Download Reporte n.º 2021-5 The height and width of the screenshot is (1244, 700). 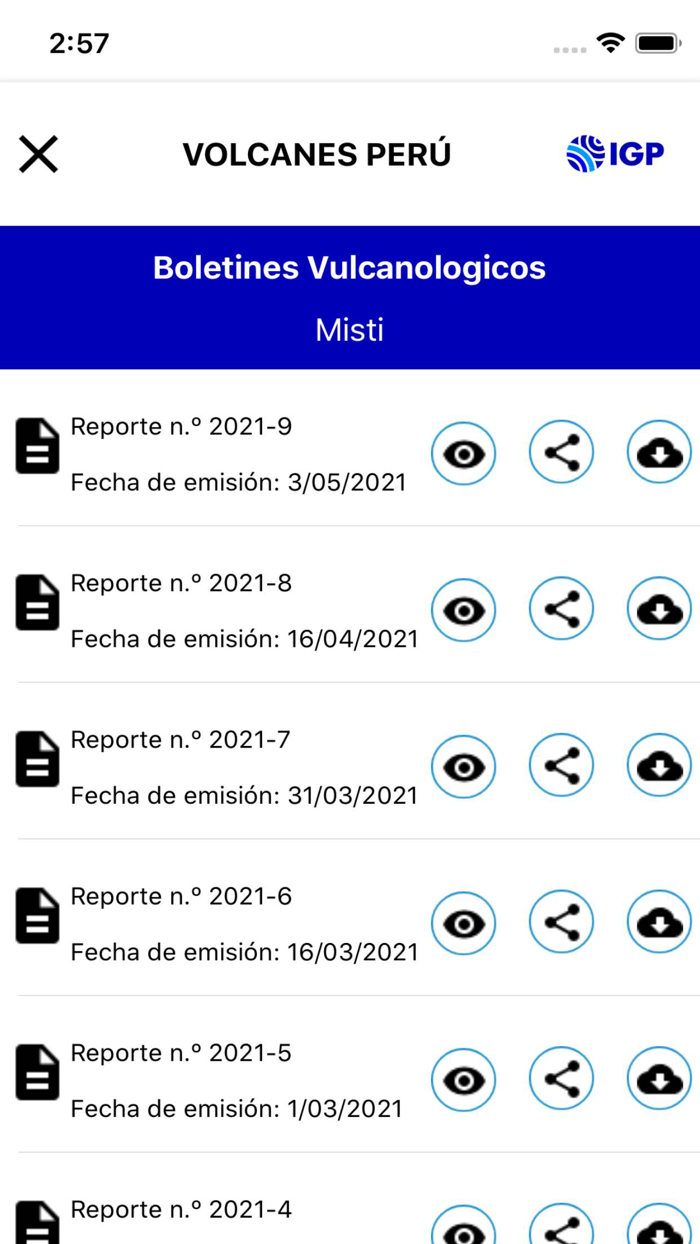point(659,1080)
